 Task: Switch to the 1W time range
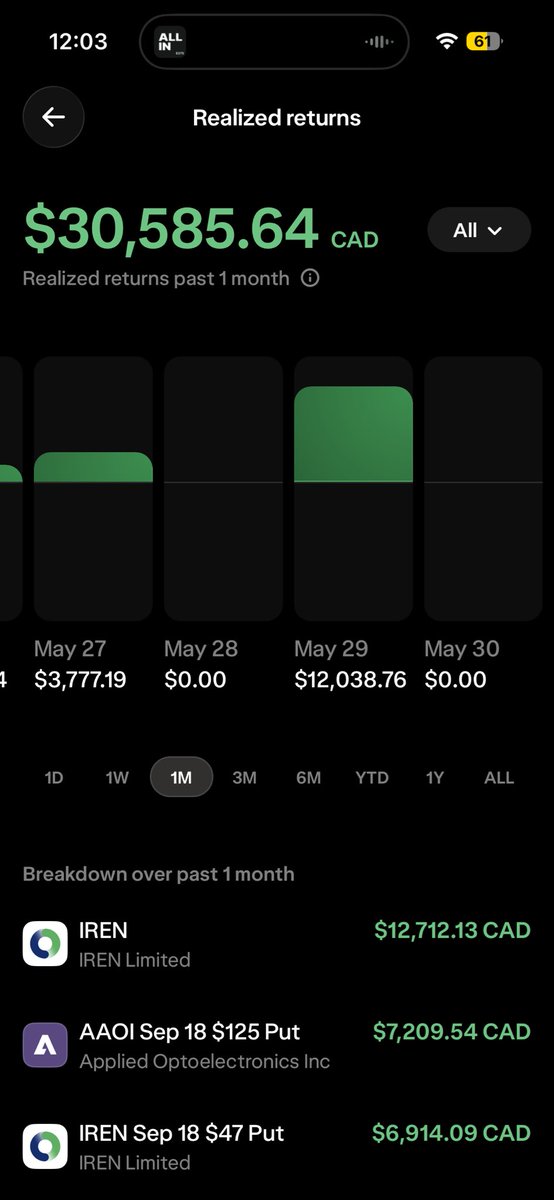tap(117, 777)
